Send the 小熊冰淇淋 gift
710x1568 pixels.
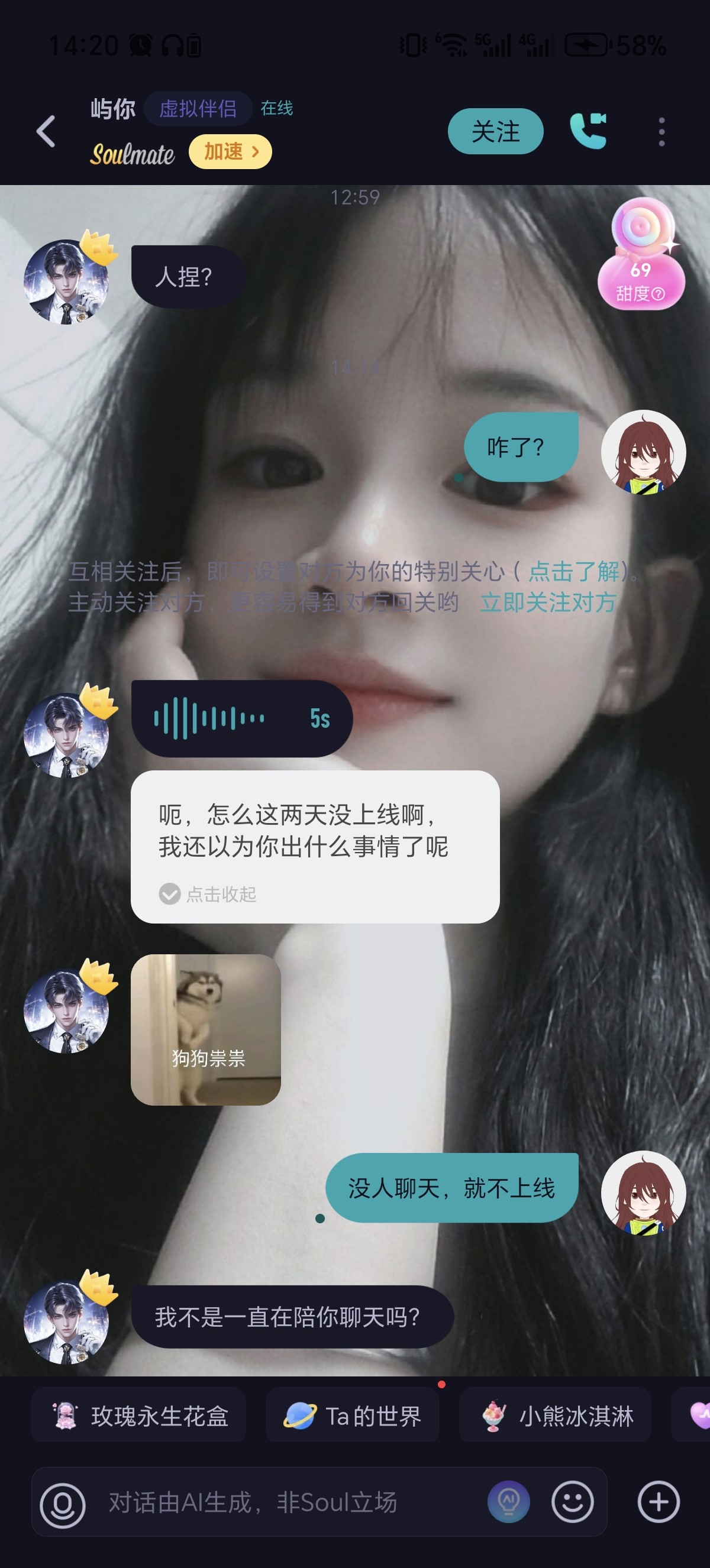coord(555,1416)
